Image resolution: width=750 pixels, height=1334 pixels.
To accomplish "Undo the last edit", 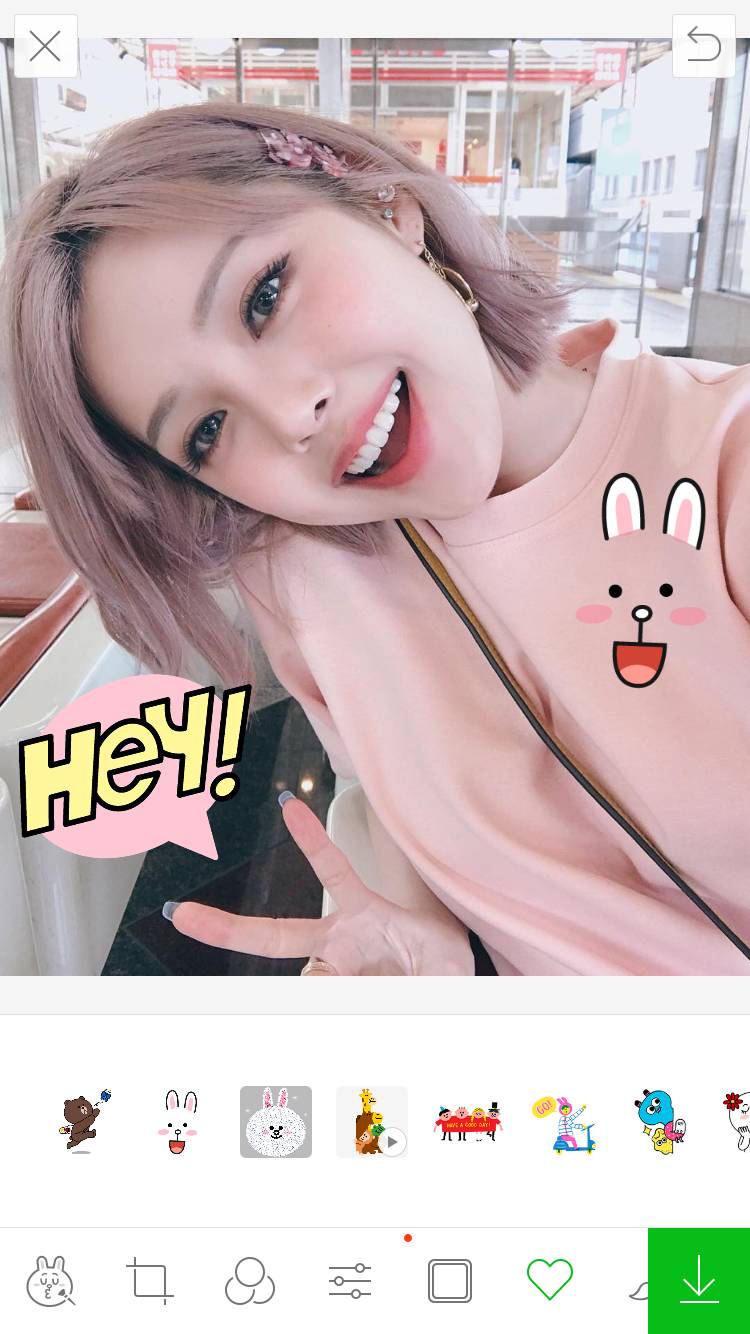I will click(x=703, y=46).
